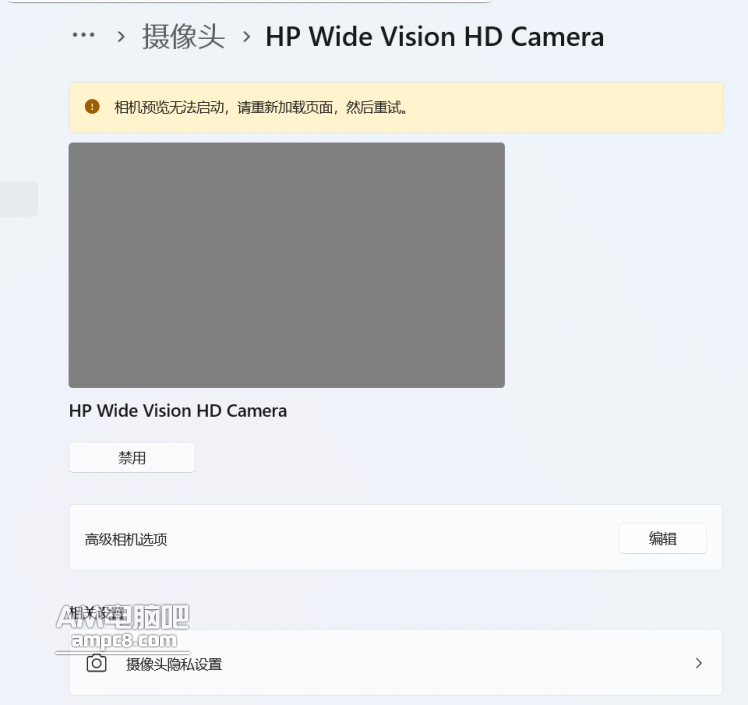Open the breadcrumb ellipsis menu

point(84,36)
